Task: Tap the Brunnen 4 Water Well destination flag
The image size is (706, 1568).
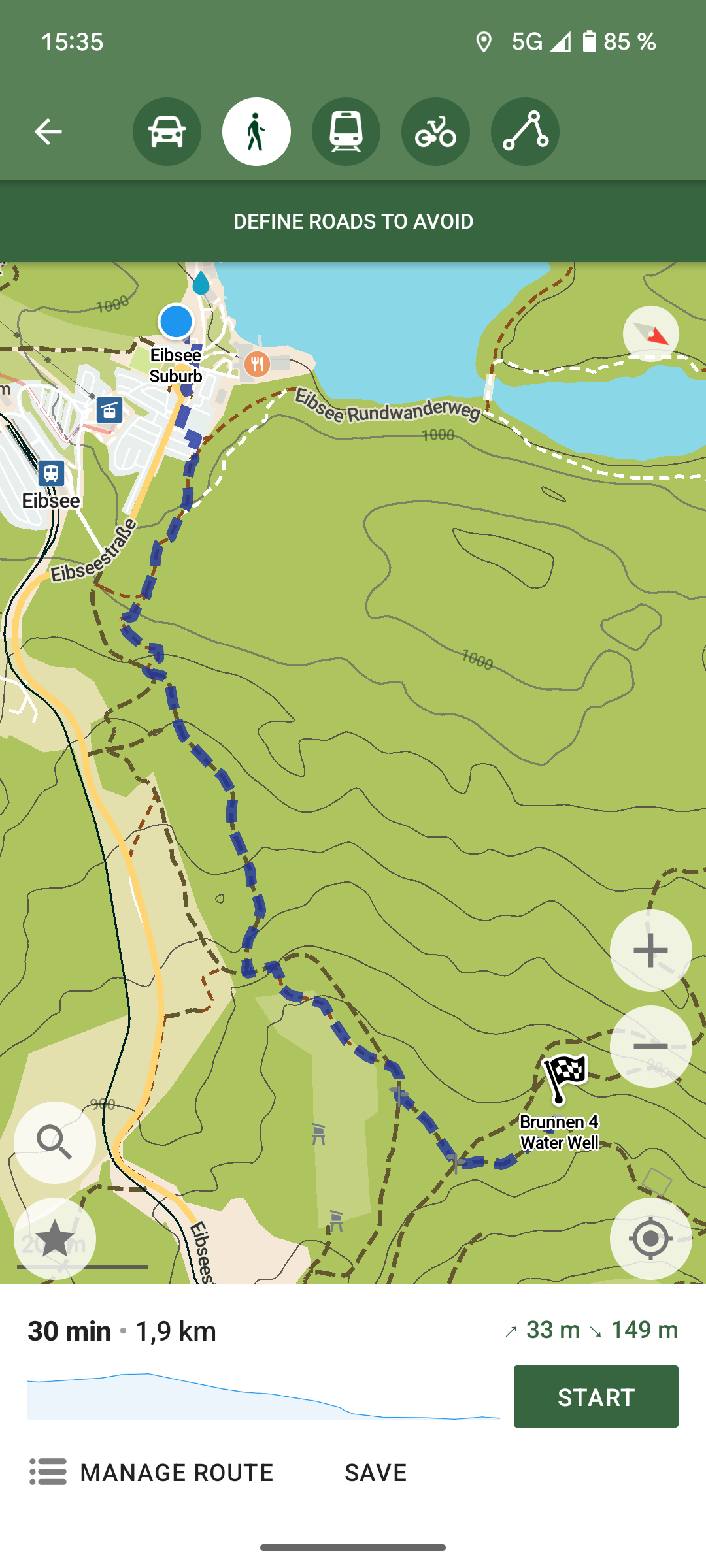Action: pyautogui.click(x=564, y=1077)
